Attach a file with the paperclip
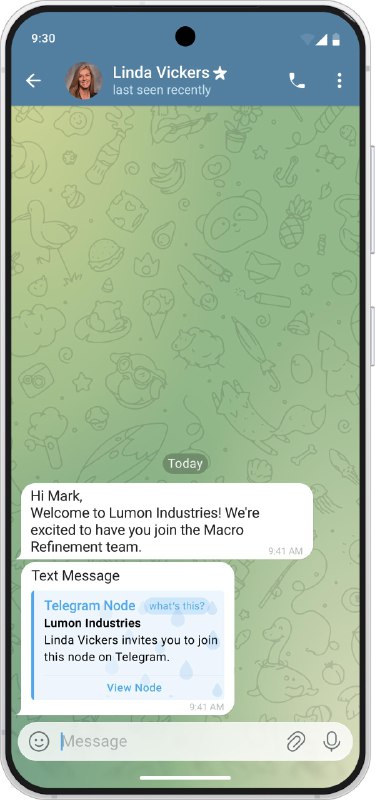The image size is (375, 800). coord(296,741)
